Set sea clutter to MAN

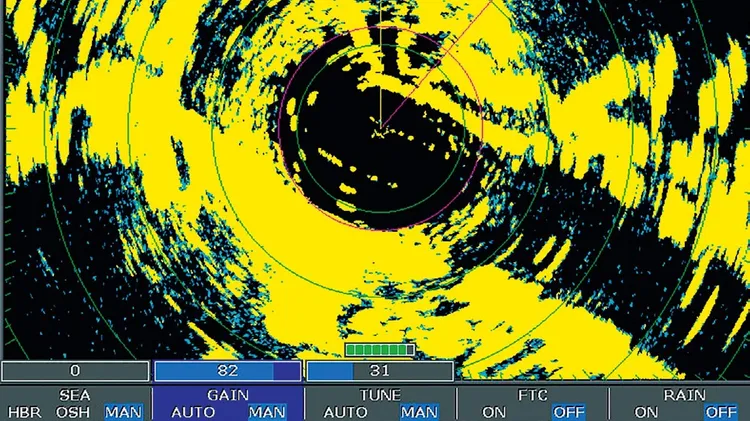click(x=123, y=412)
